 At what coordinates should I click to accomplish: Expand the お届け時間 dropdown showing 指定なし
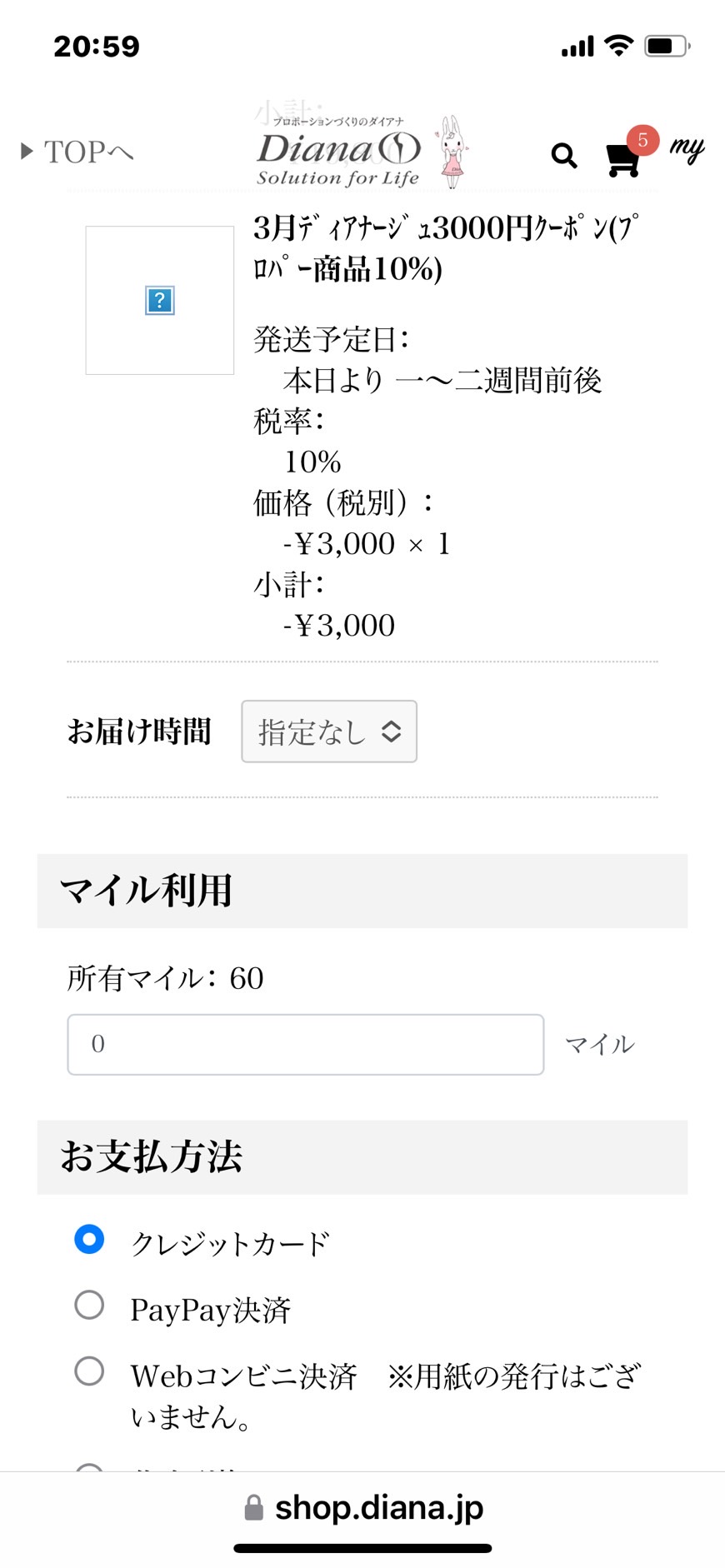[x=329, y=732]
